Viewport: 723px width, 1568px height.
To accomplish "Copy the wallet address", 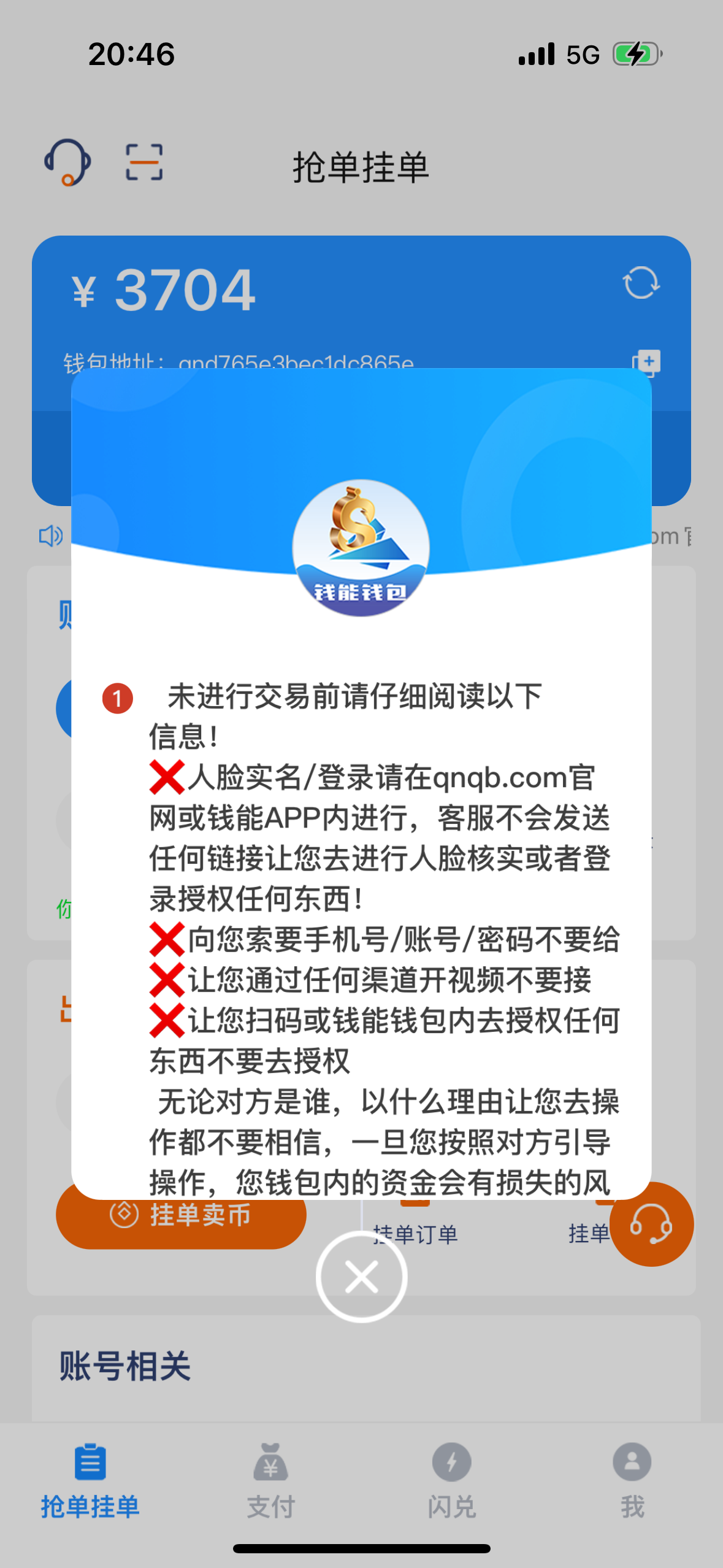I will [x=647, y=362].
